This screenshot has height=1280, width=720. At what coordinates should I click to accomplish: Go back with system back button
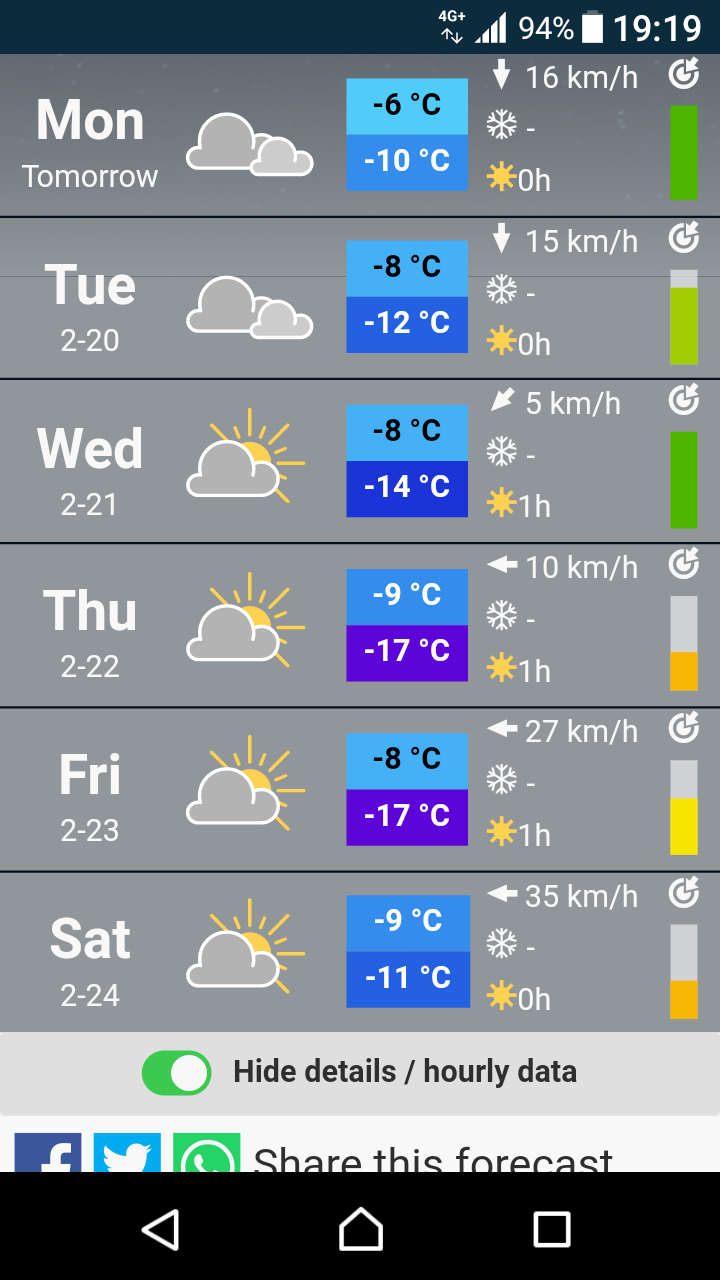160,1228
